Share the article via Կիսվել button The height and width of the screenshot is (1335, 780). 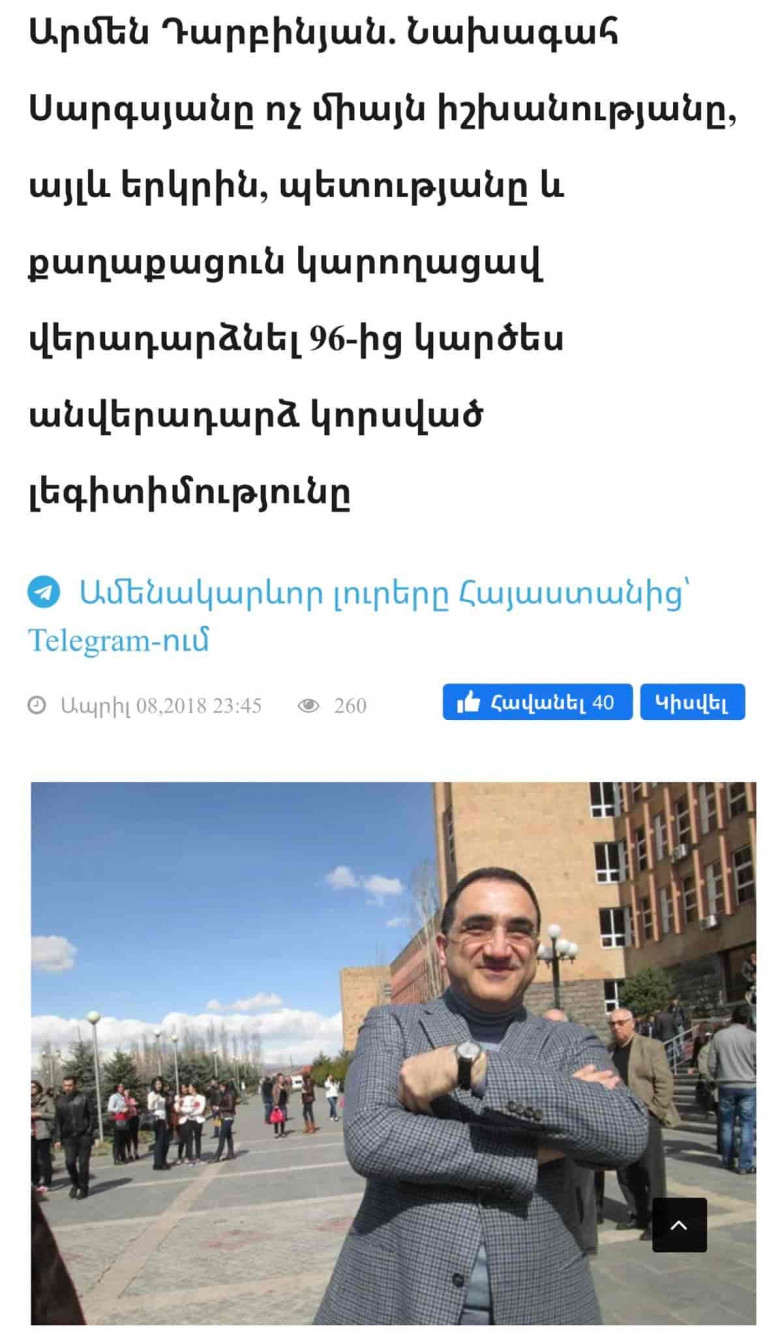click(692, 702)
